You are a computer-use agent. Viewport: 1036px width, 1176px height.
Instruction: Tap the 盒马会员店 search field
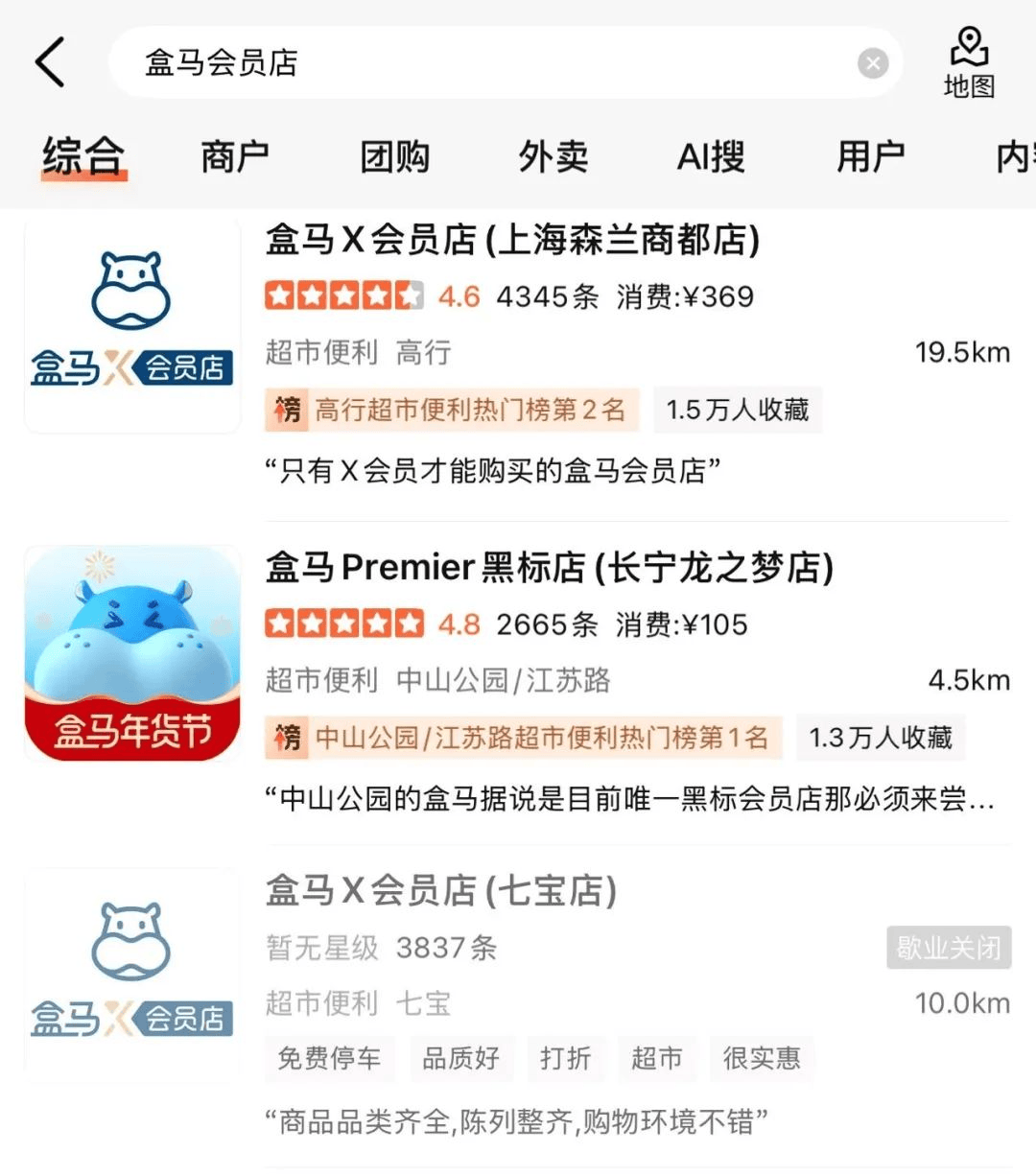(x=480, y=63)
